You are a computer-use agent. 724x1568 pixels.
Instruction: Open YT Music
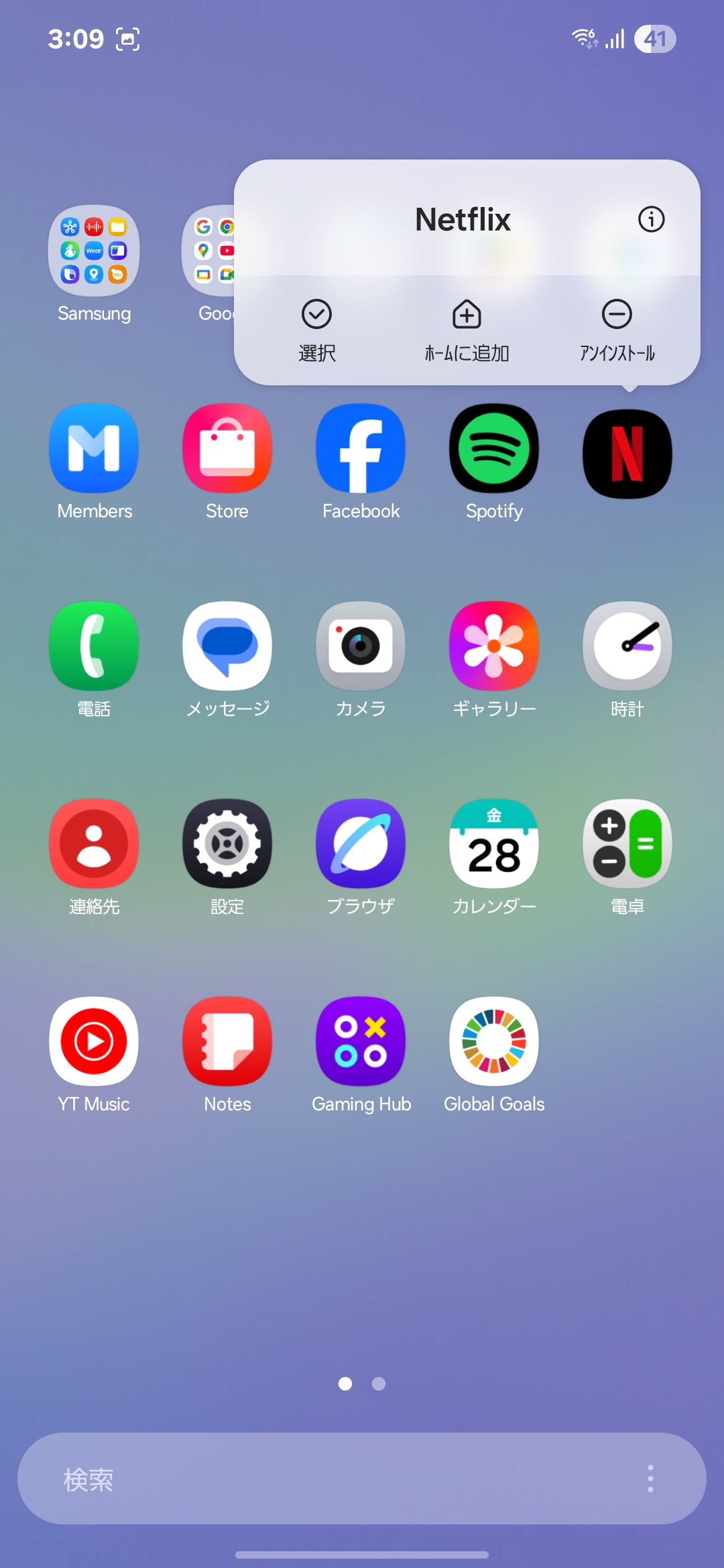click(94, 1042)
